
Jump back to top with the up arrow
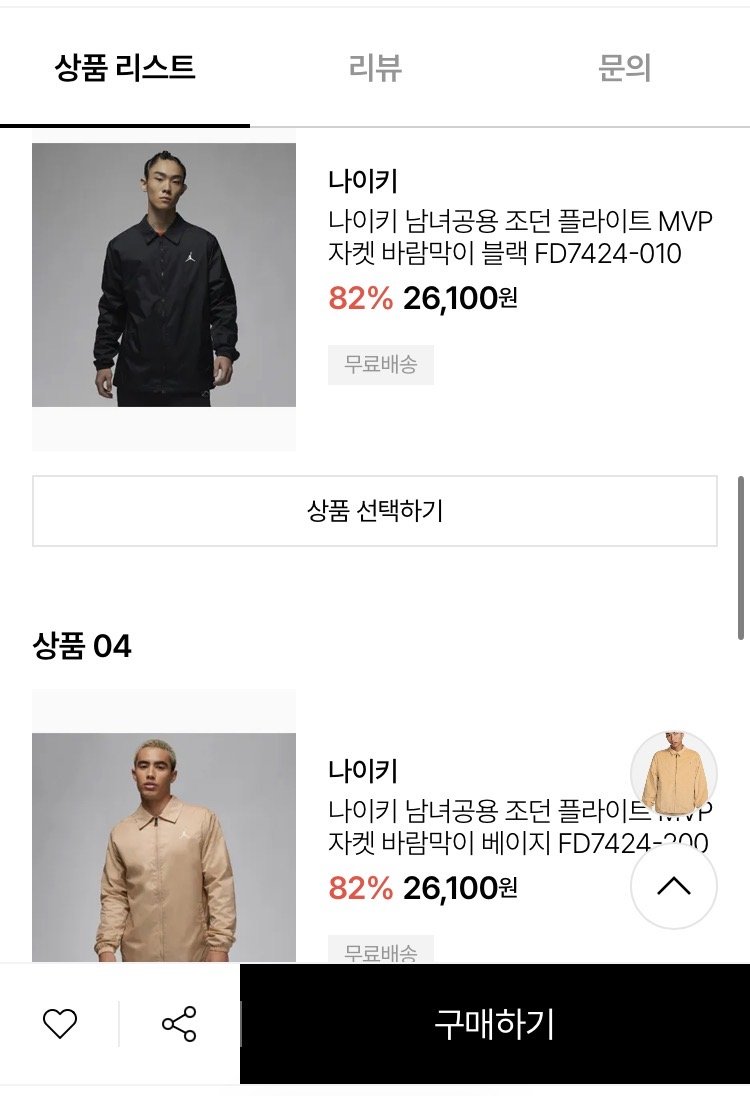tap(674, 886)
